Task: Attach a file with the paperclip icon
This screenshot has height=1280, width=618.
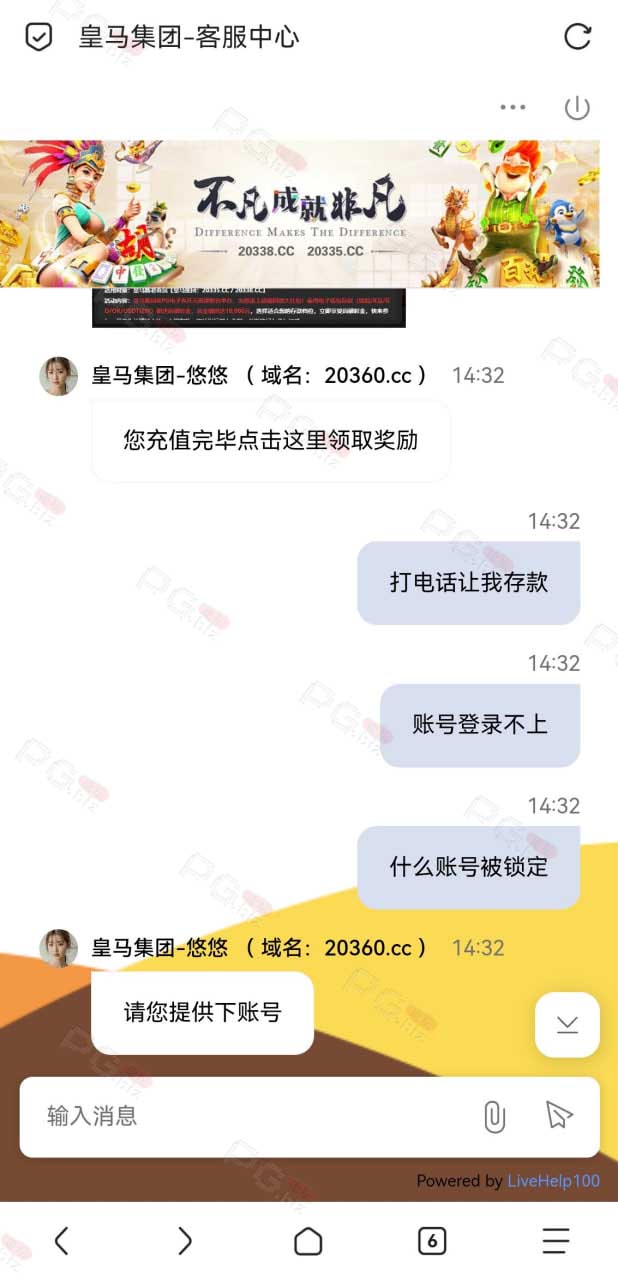Action: pos(494,1116)
